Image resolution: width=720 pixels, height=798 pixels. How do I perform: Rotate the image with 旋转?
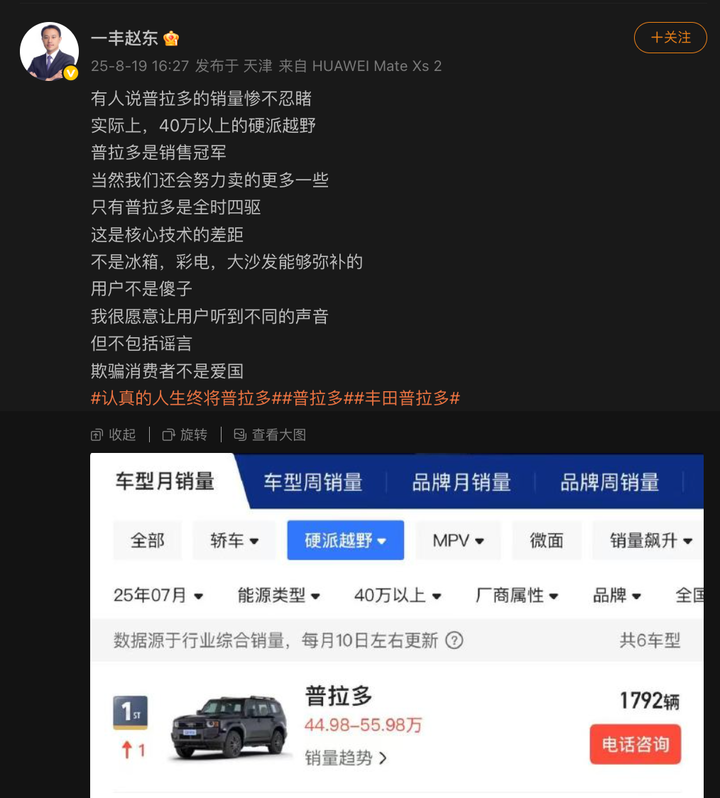pos(185,435)
